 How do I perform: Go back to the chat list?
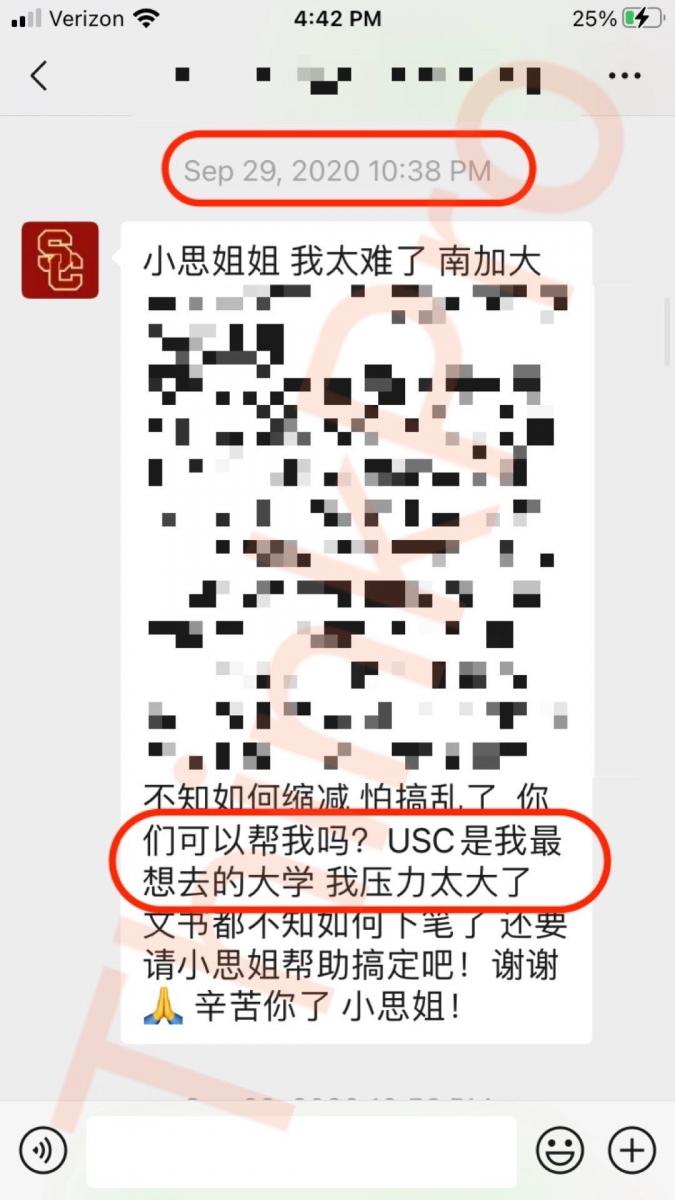point(39,76)
